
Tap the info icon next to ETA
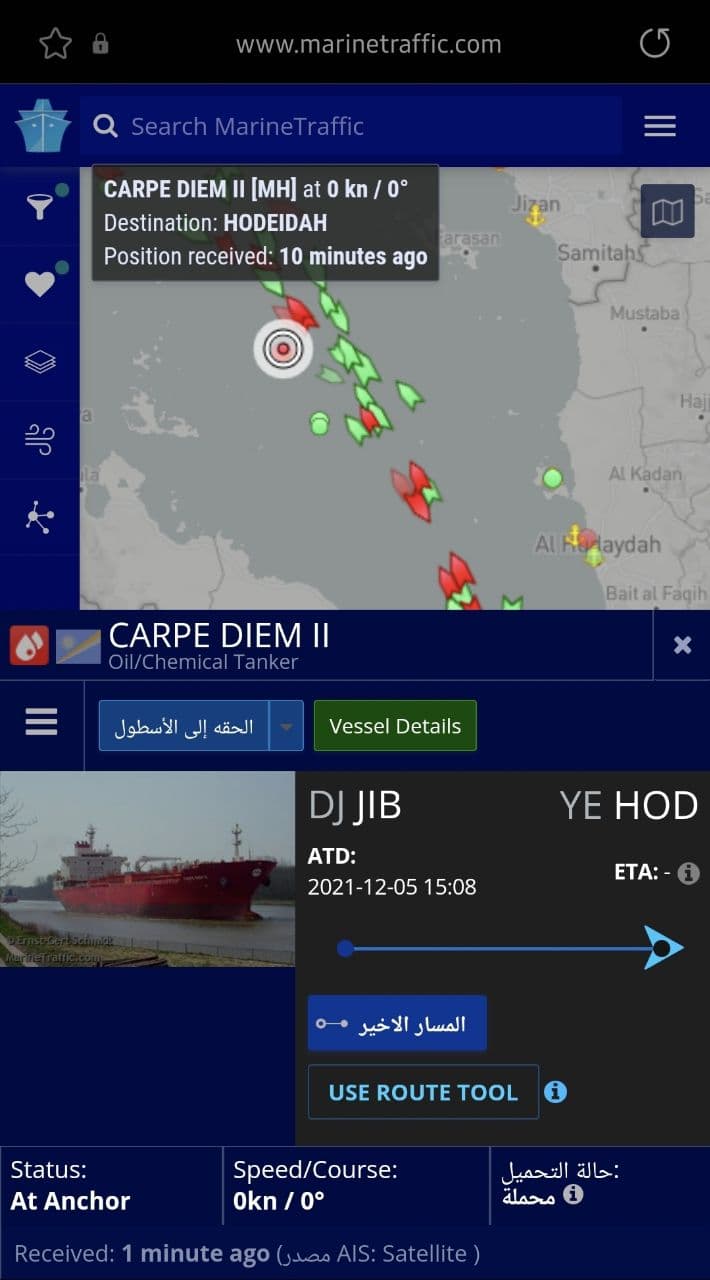click(x=688, y=873)
